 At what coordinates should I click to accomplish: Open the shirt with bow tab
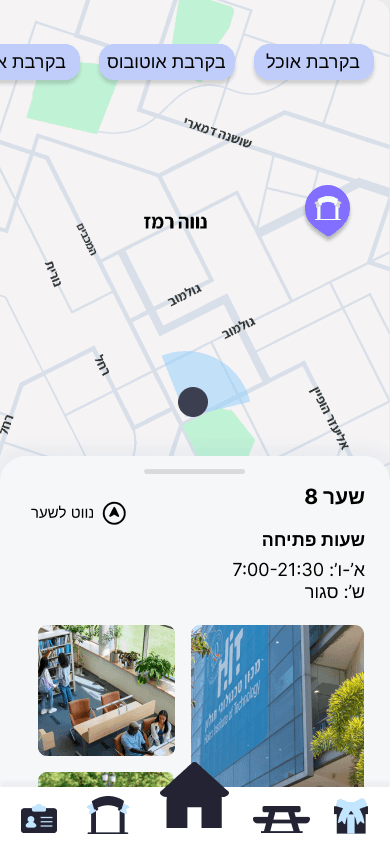pyautogui.click(x=351, y=817)
